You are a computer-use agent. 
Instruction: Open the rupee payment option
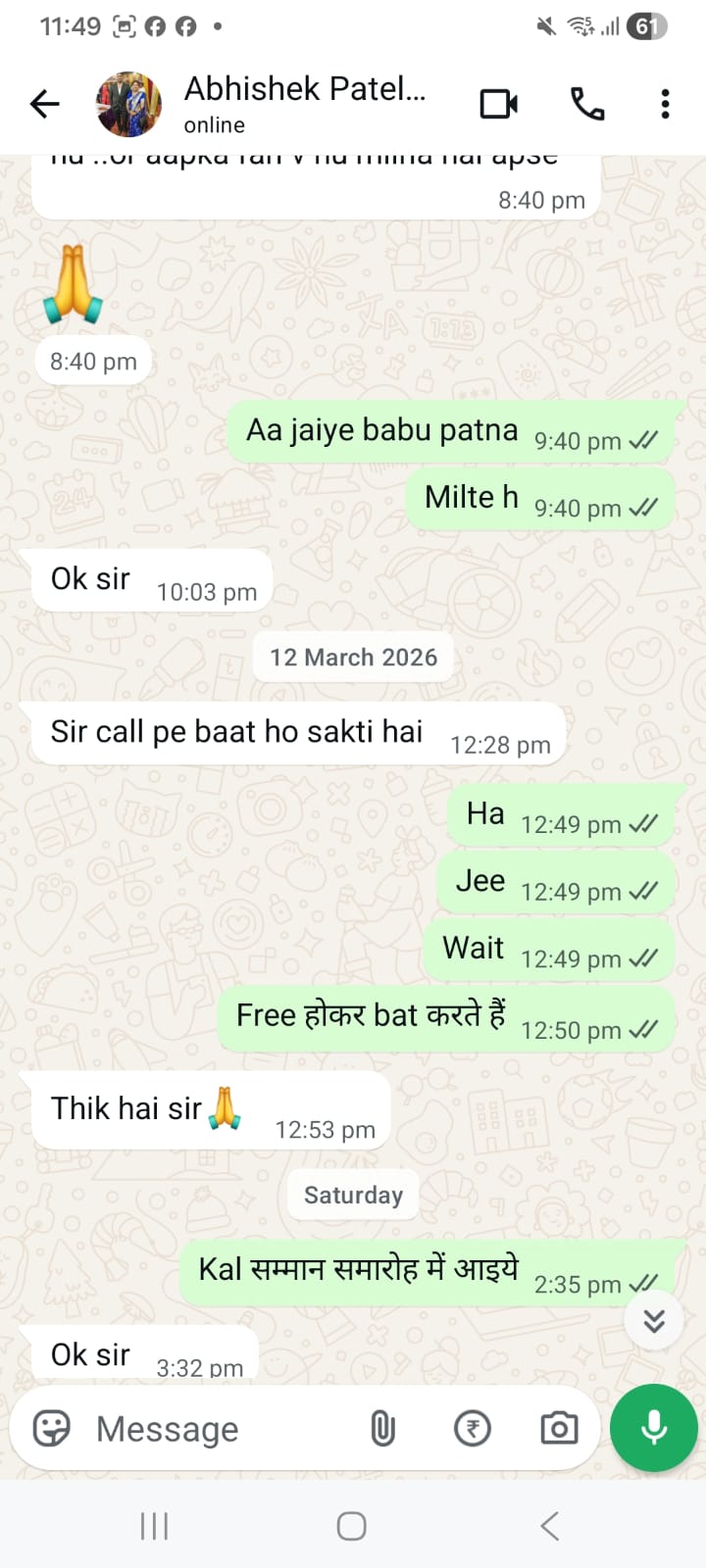[x=472, y=1429]
